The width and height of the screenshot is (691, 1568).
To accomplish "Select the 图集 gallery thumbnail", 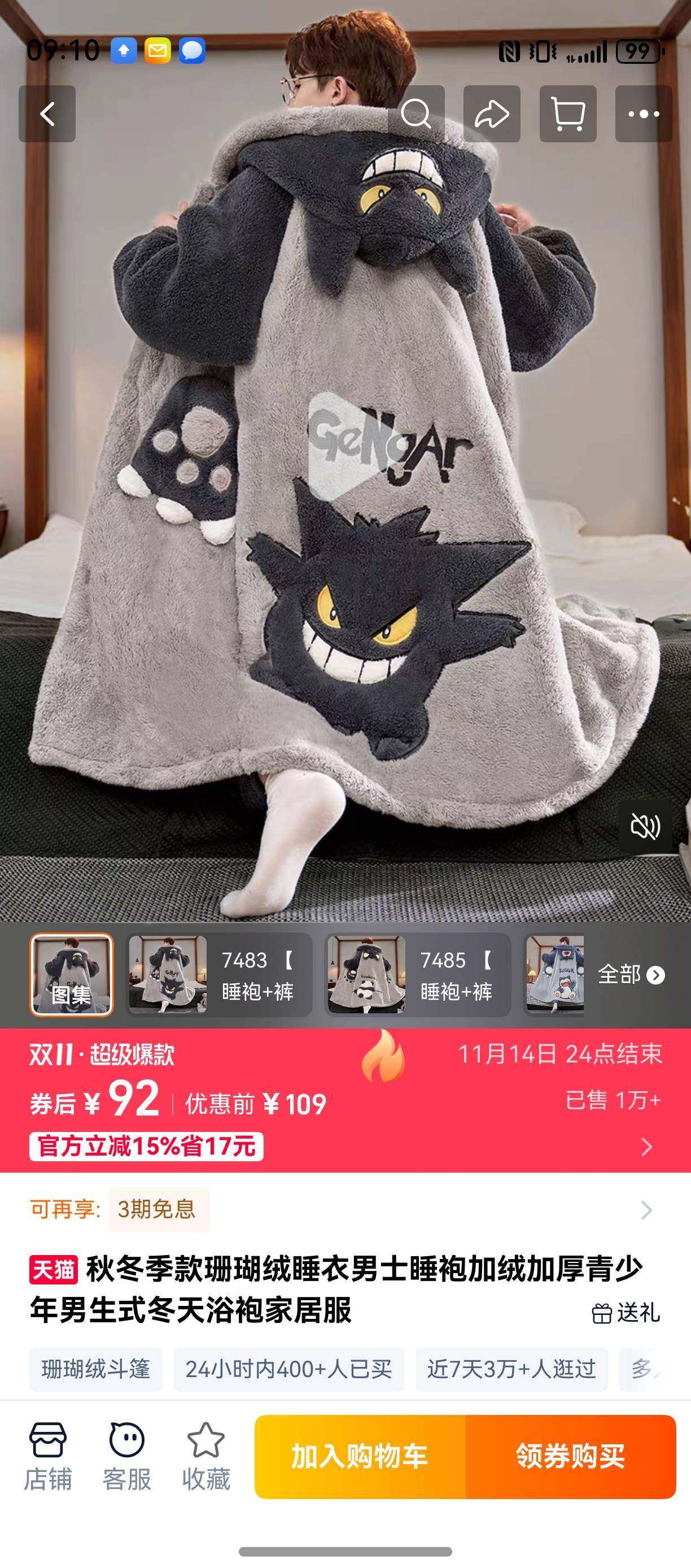I will 72,974.
